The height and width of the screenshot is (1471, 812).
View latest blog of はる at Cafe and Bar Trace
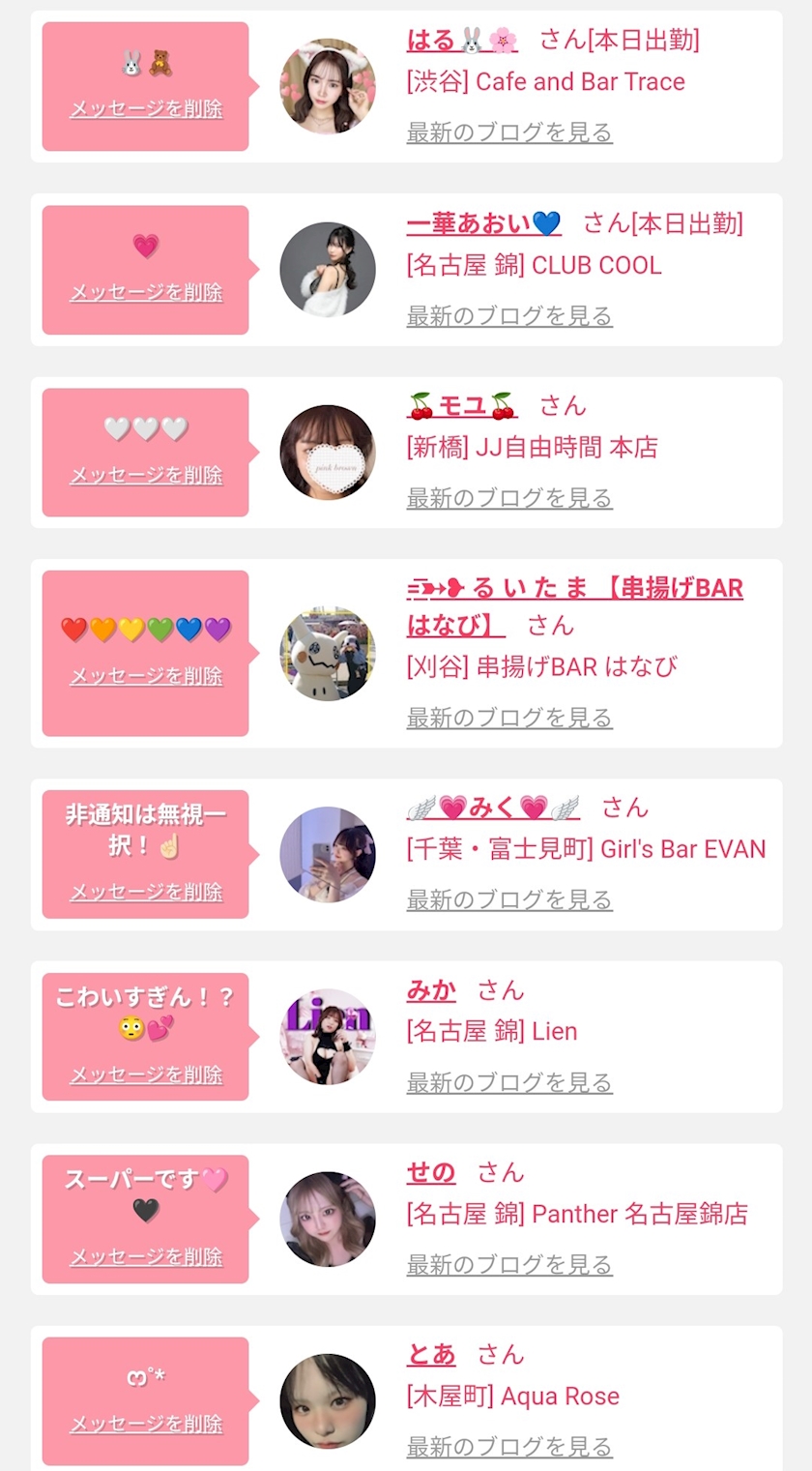click(509, 132)
